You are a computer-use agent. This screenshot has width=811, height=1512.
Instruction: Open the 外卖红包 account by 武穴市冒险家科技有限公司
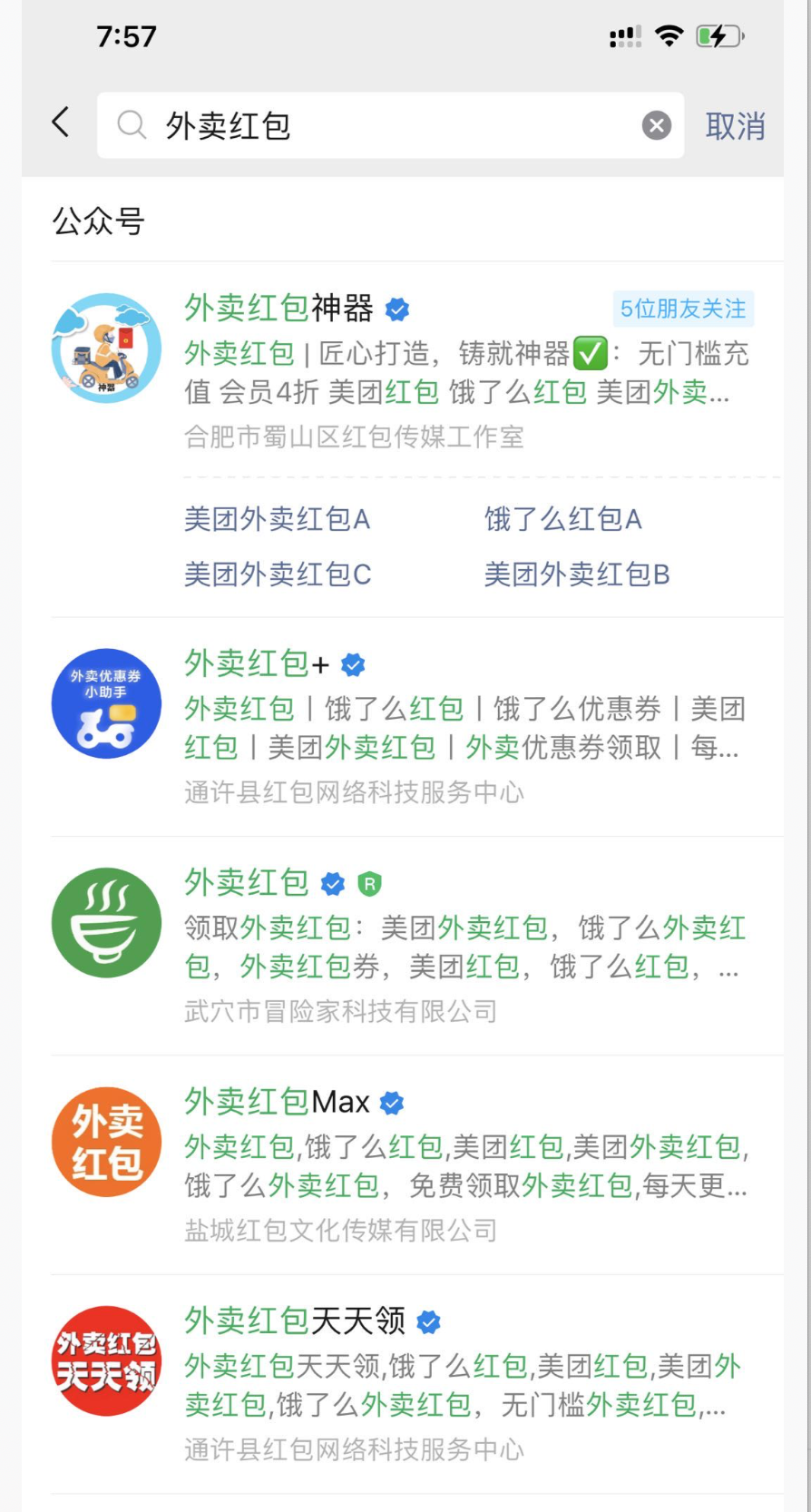[x=247, y=883]
